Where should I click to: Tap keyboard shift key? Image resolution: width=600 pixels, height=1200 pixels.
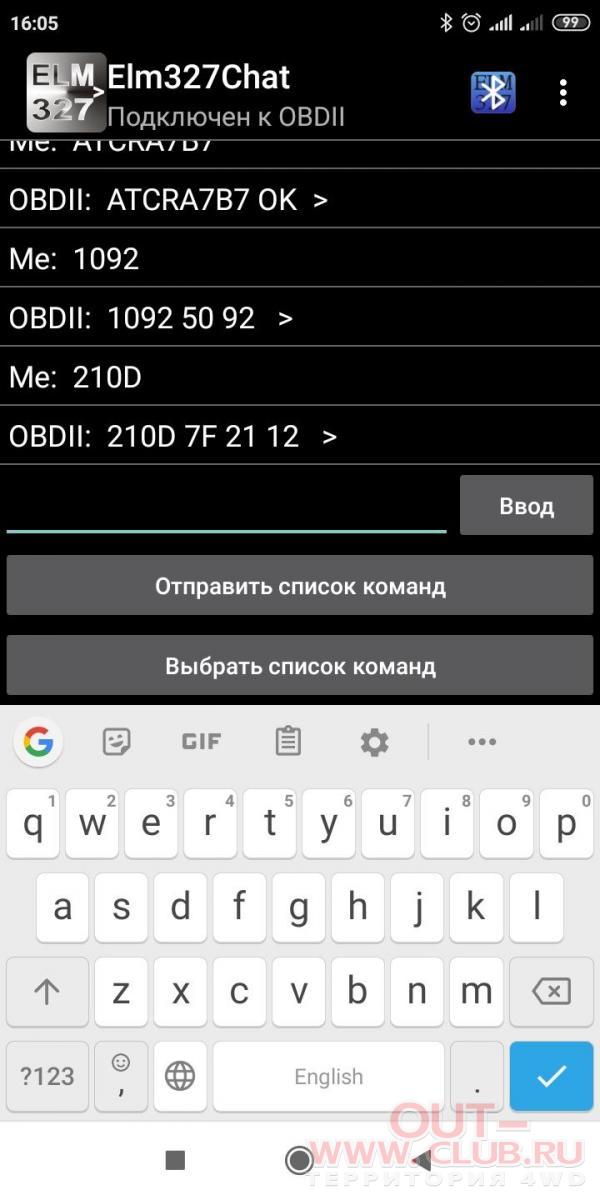coord(47,991)
